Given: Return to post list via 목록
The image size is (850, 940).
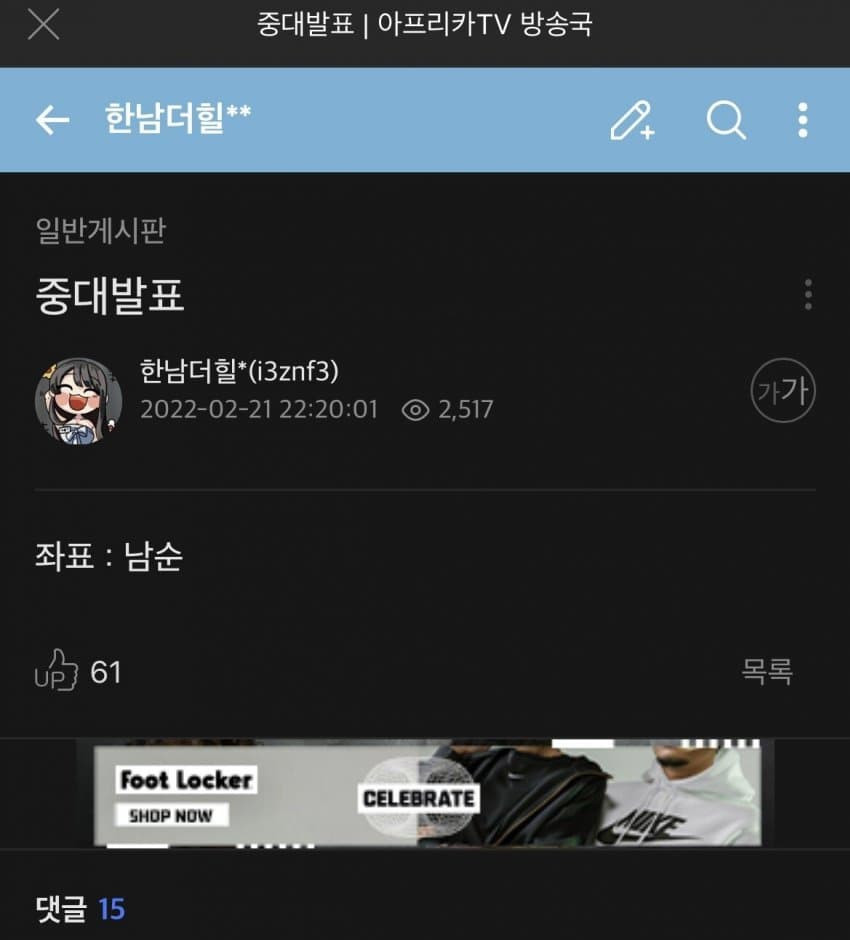Looking at the screenshot, I should (x=767, y=671).
